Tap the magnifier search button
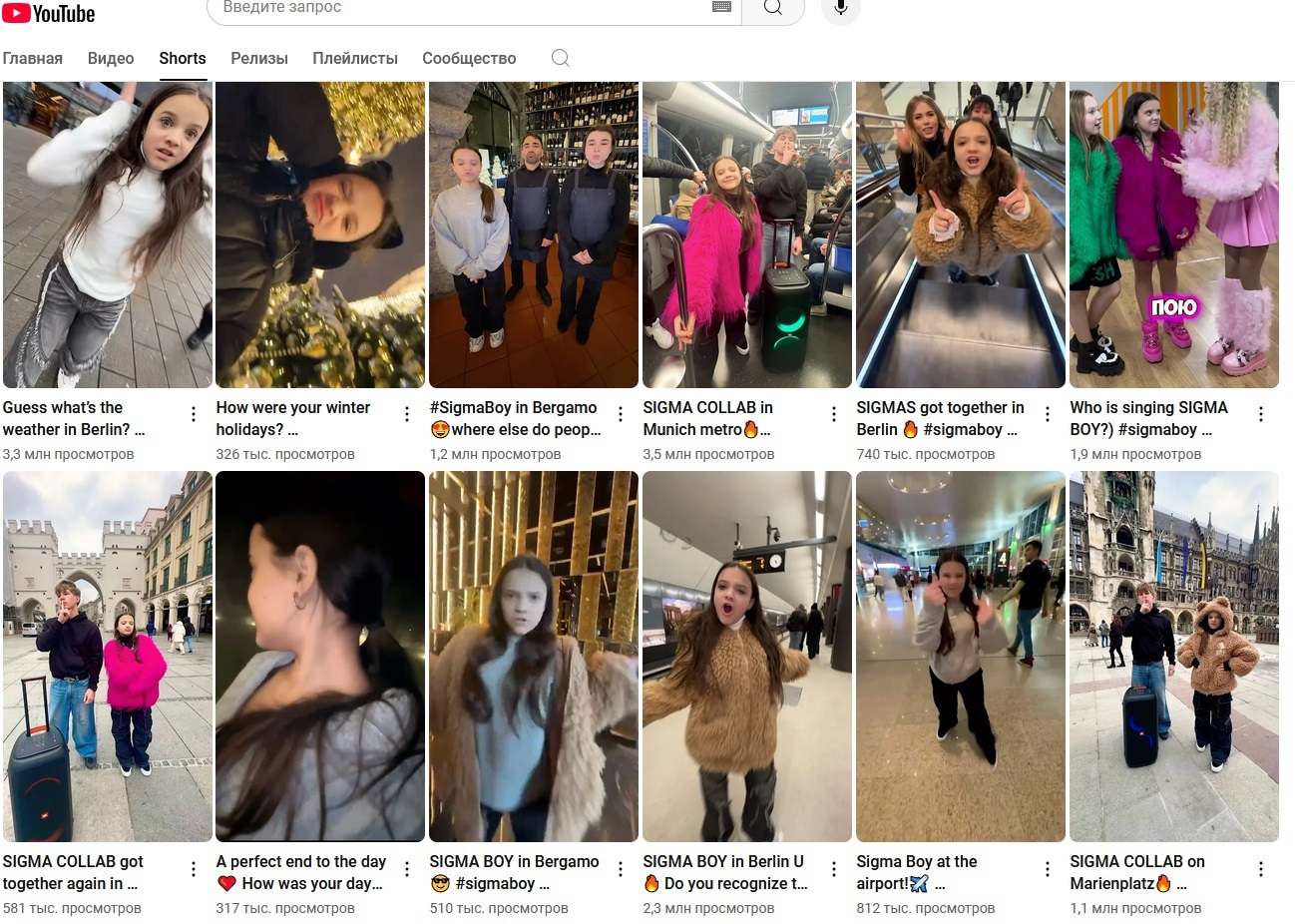 pyautogui.click(x=773, y=8)
